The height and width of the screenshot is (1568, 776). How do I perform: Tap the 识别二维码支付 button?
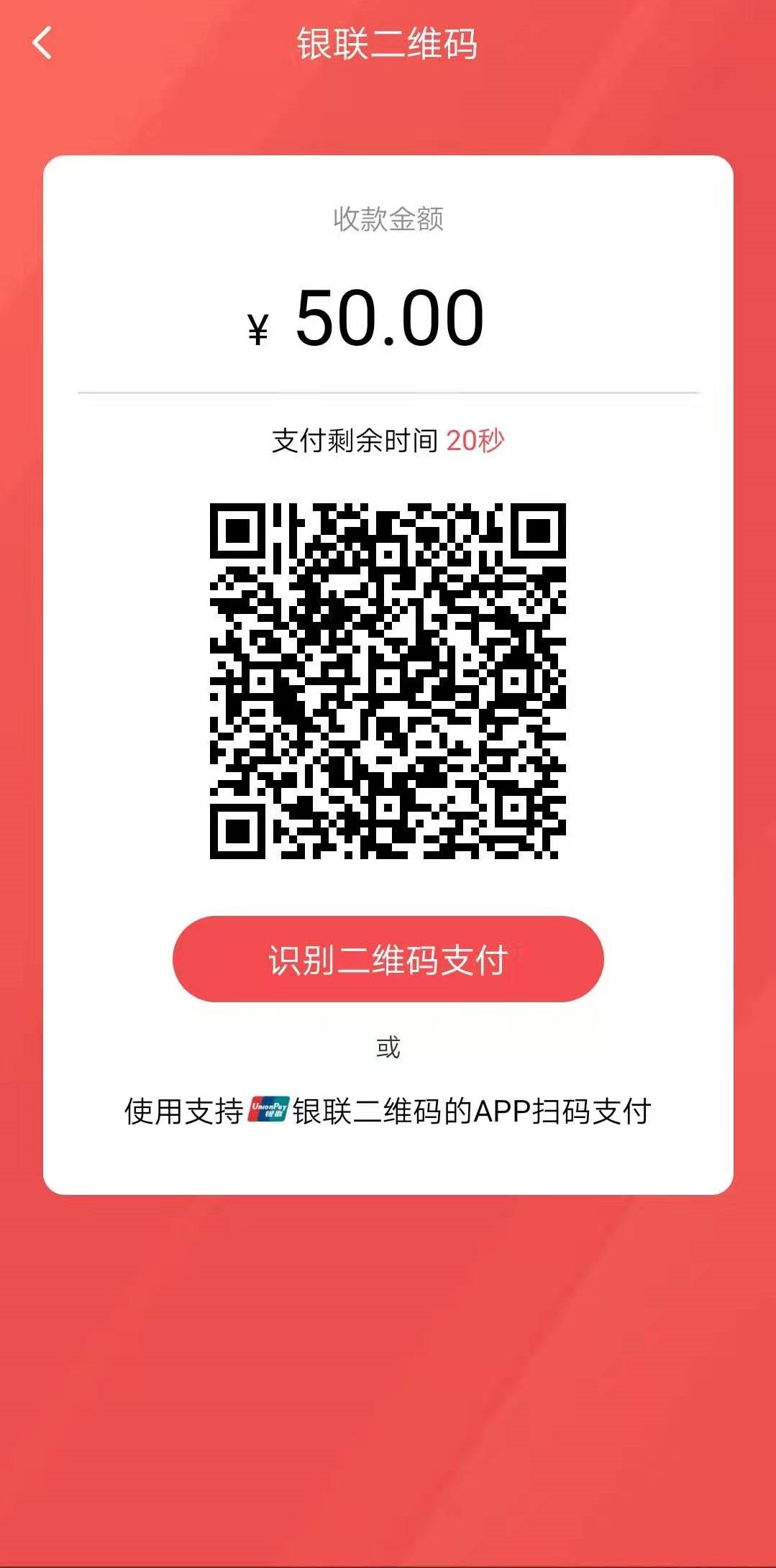coord(388,959)
